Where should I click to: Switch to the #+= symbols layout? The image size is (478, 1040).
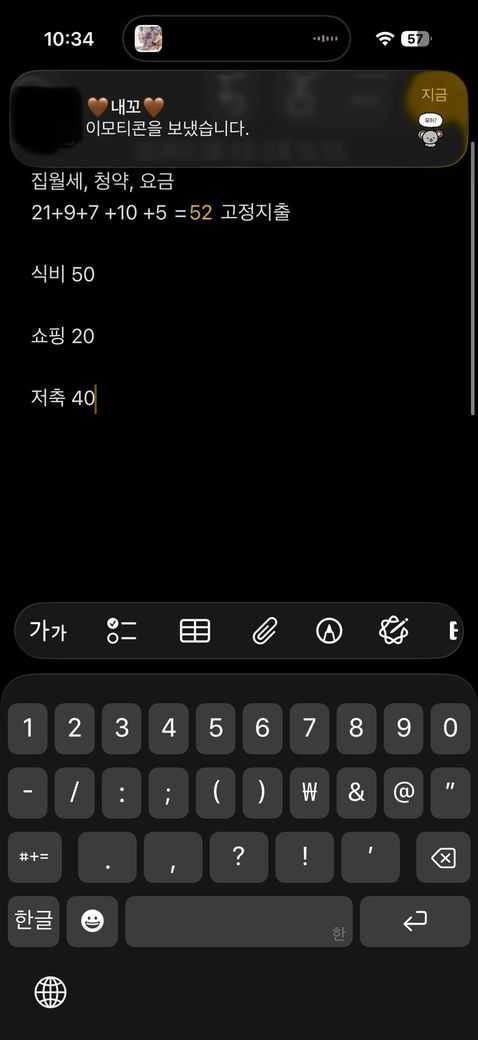34,858
